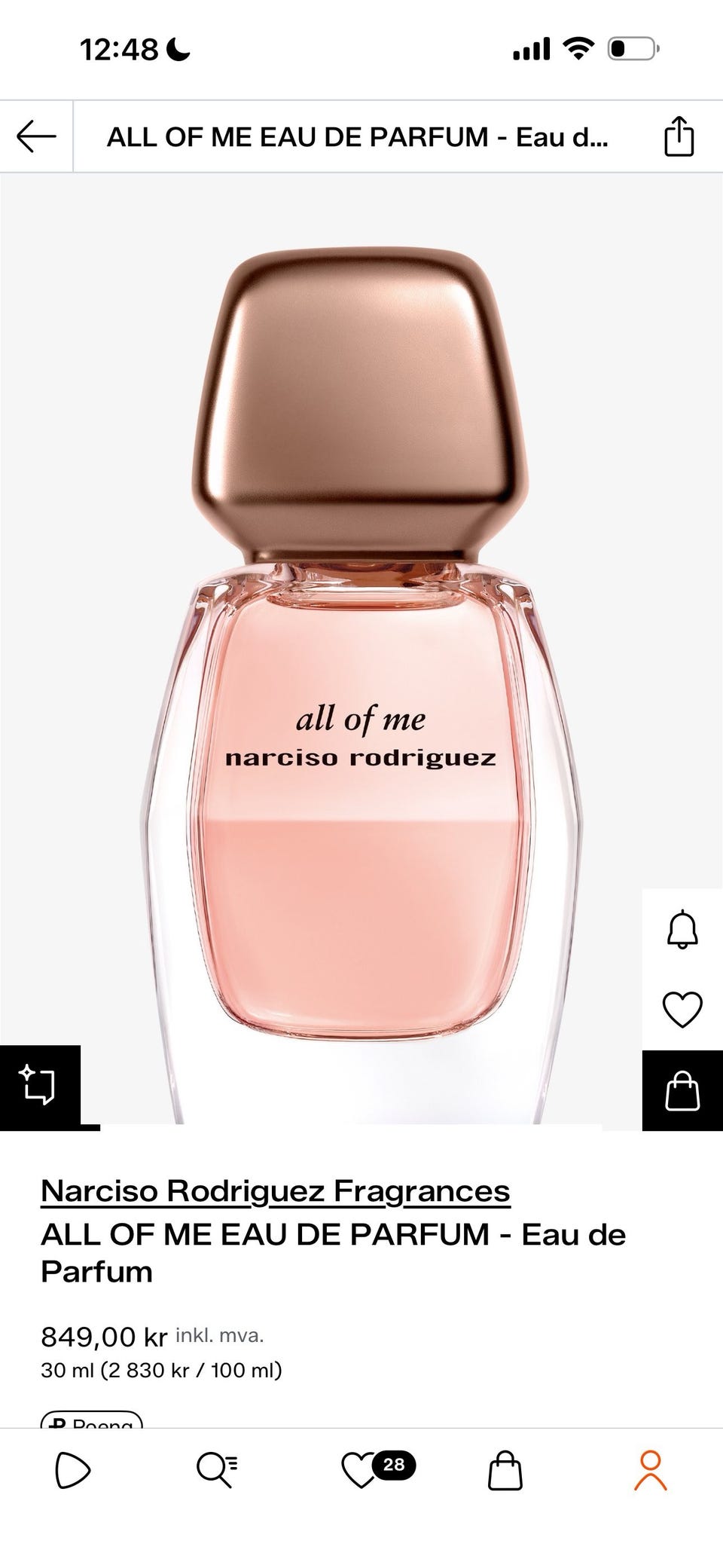Viewport: 723px width, 1568px height.
Task: Switch to the home tab
Action: point(72,1471)
